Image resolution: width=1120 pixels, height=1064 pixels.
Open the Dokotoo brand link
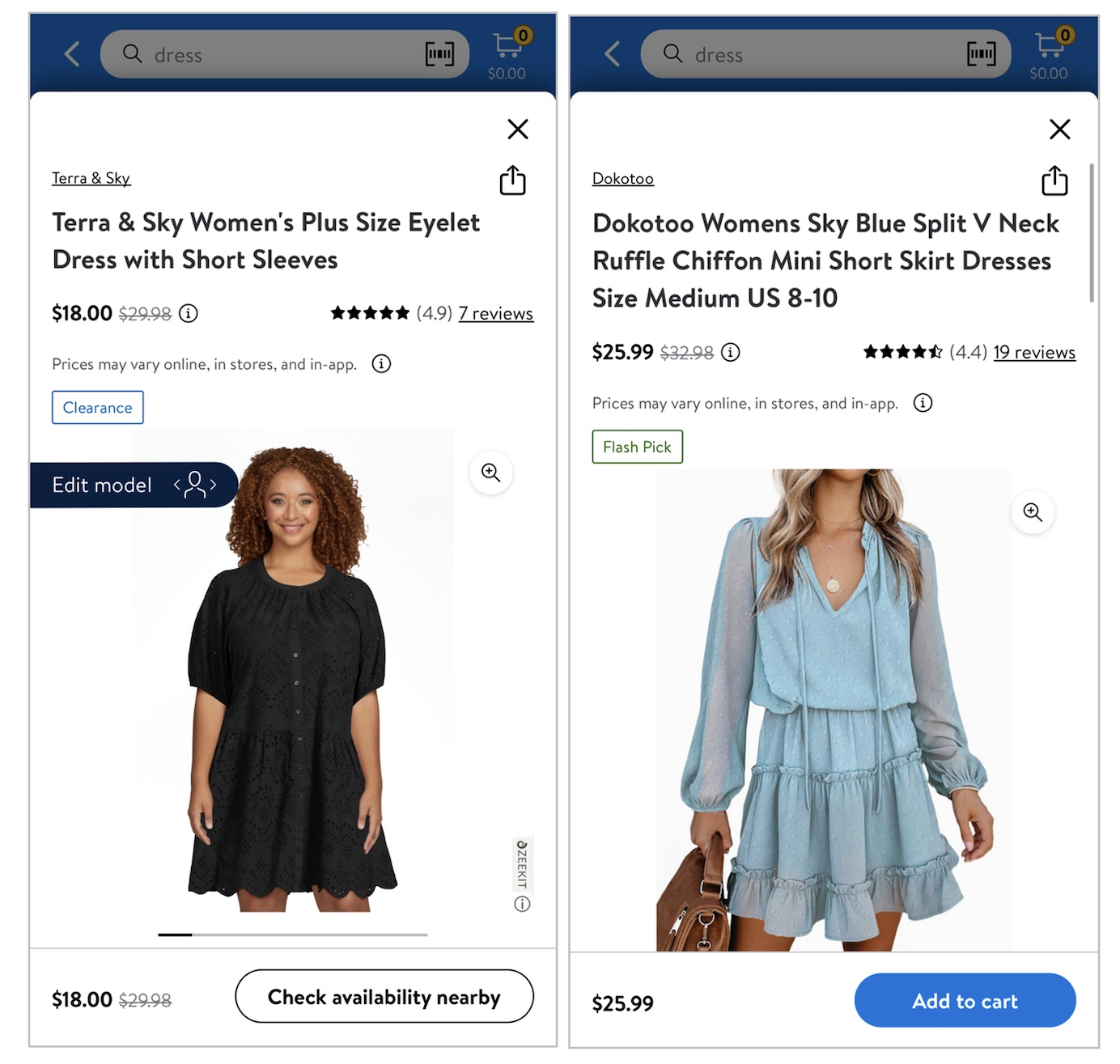(622, 179)
